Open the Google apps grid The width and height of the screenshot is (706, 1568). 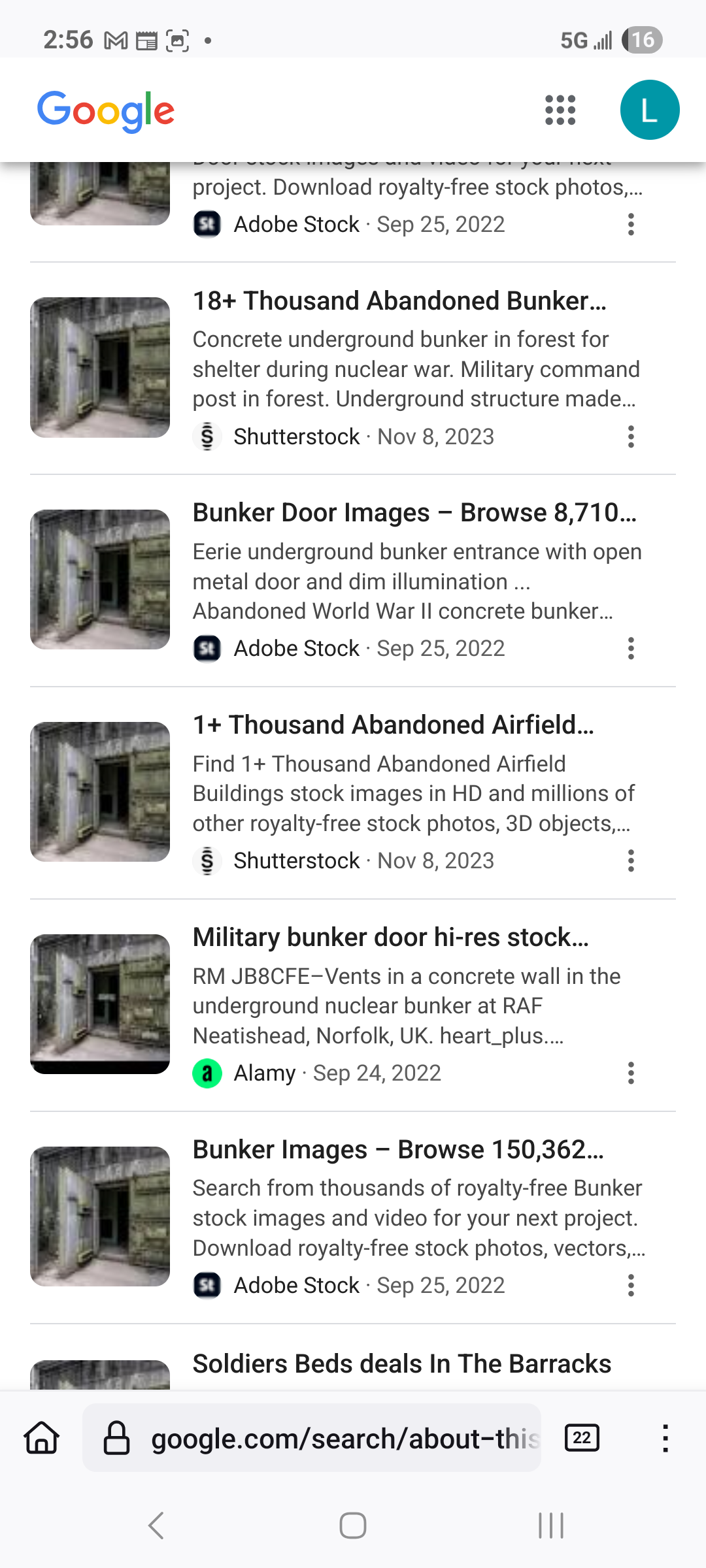click(x=560, y=110)
